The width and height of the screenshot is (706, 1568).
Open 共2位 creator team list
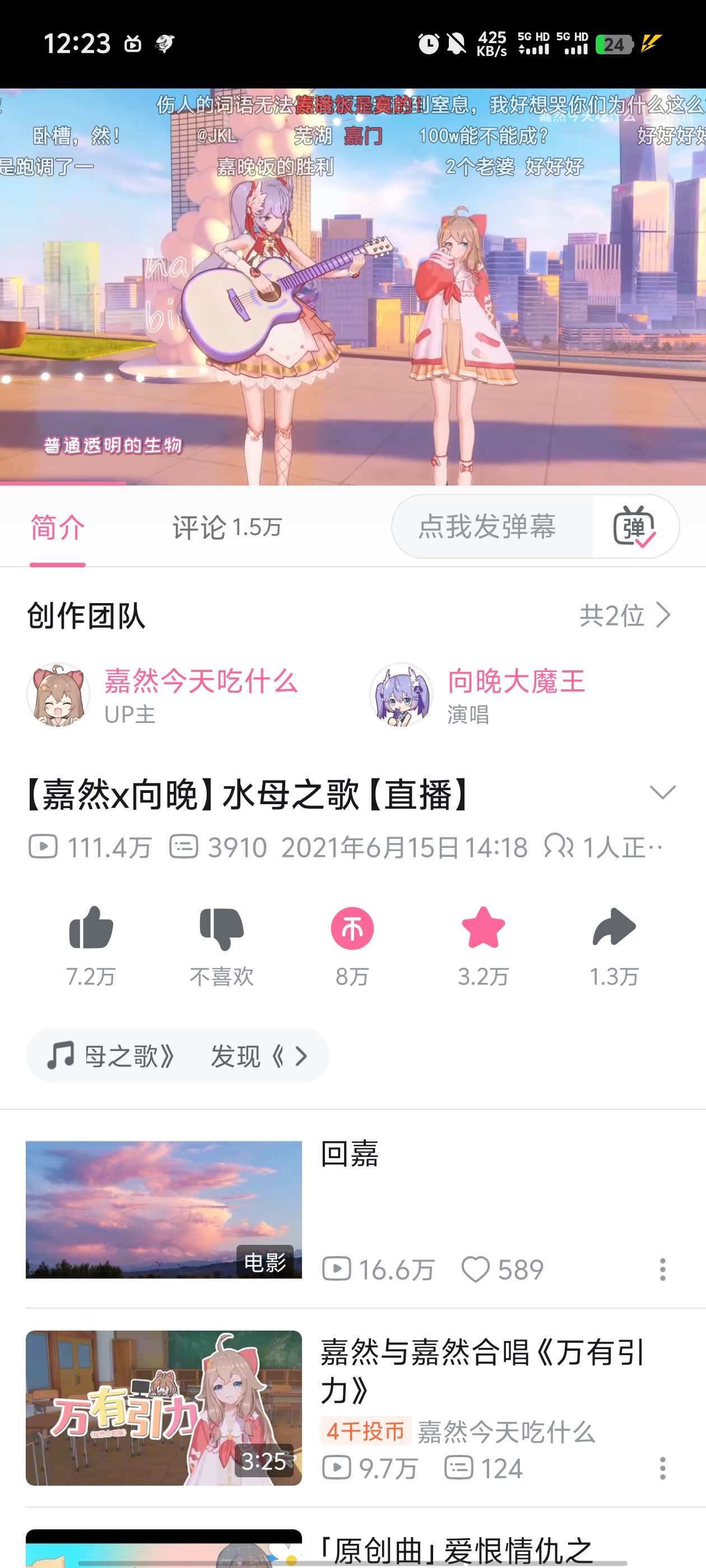point(625,615)
